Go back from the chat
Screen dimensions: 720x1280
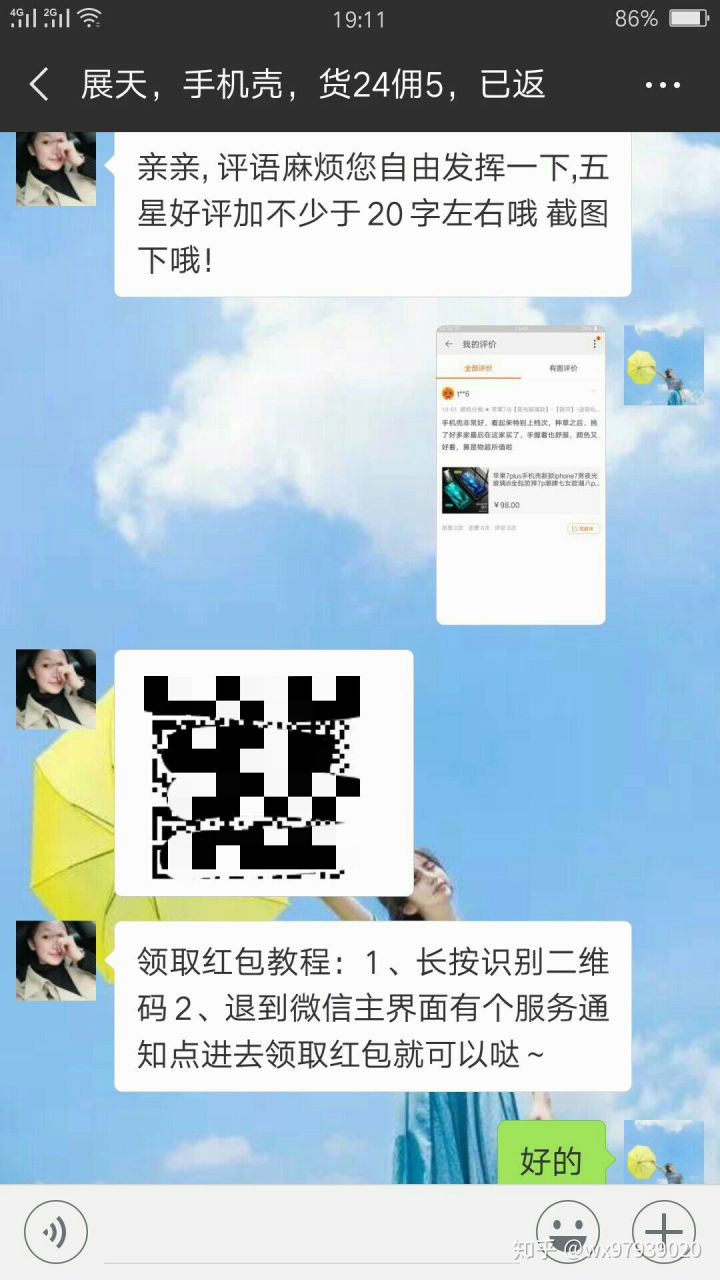click(38, 85)
